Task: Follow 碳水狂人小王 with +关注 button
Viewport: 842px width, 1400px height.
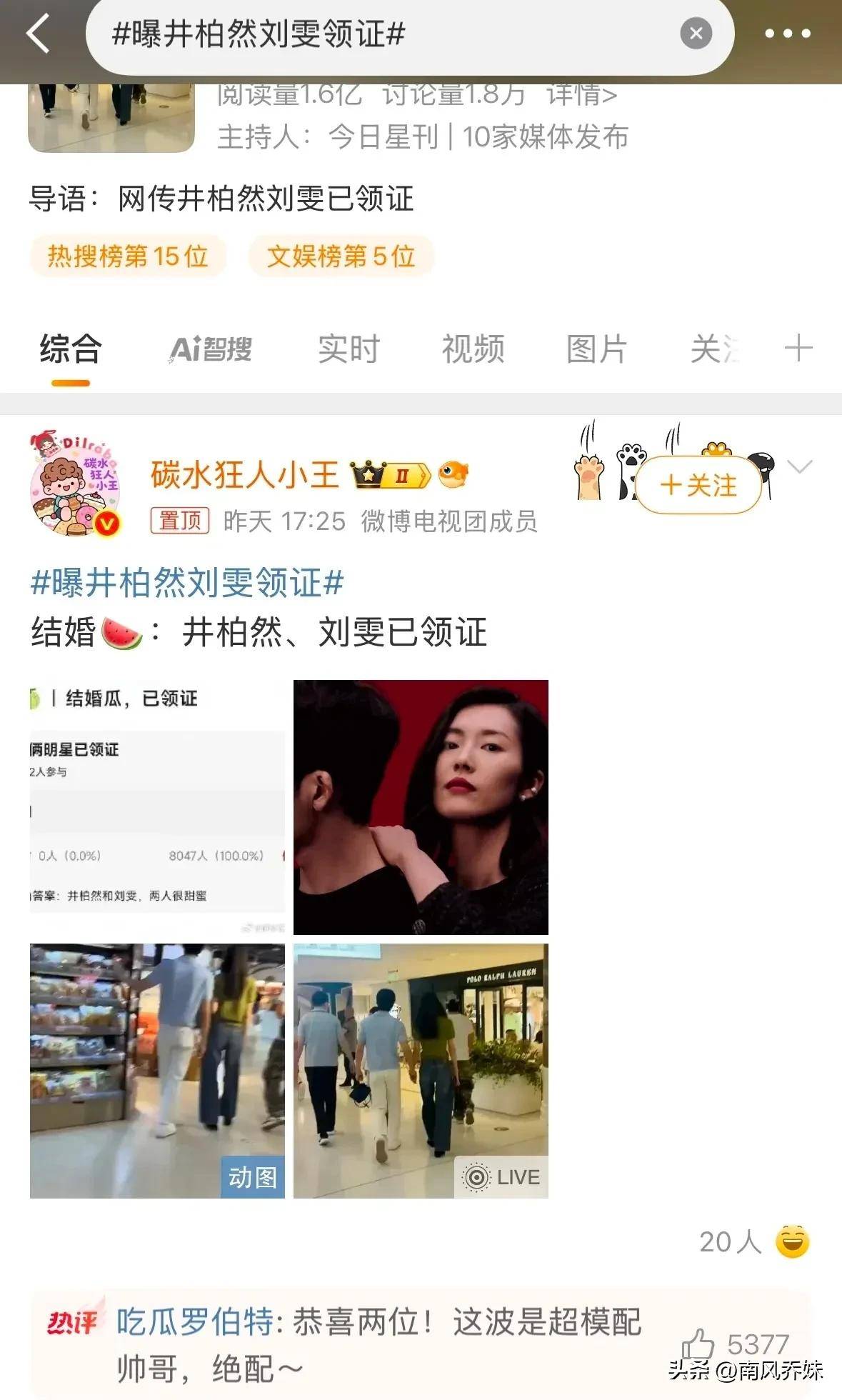Action: [698, 486]
